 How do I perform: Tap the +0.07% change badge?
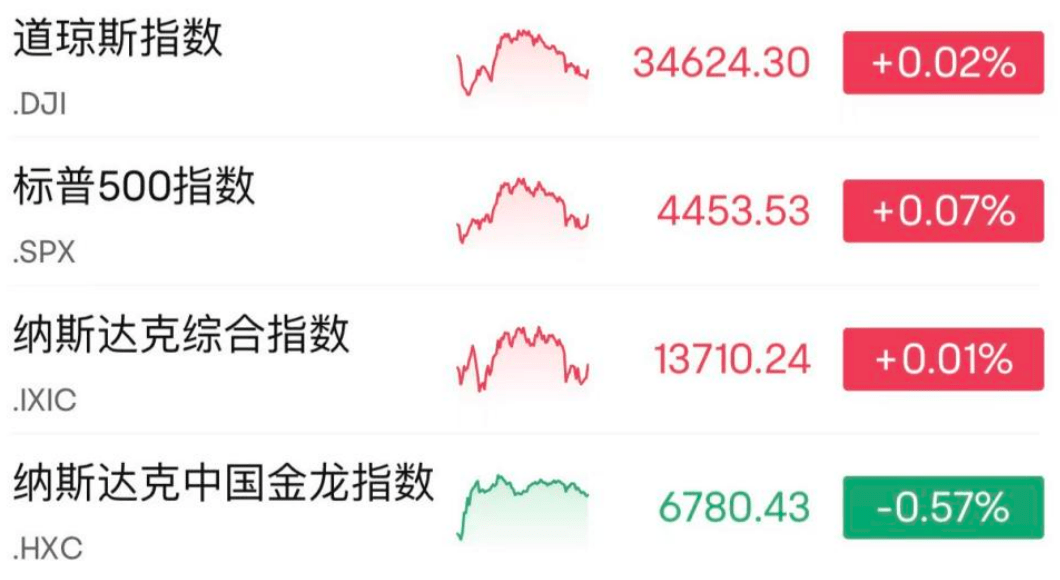pos(943,211)
